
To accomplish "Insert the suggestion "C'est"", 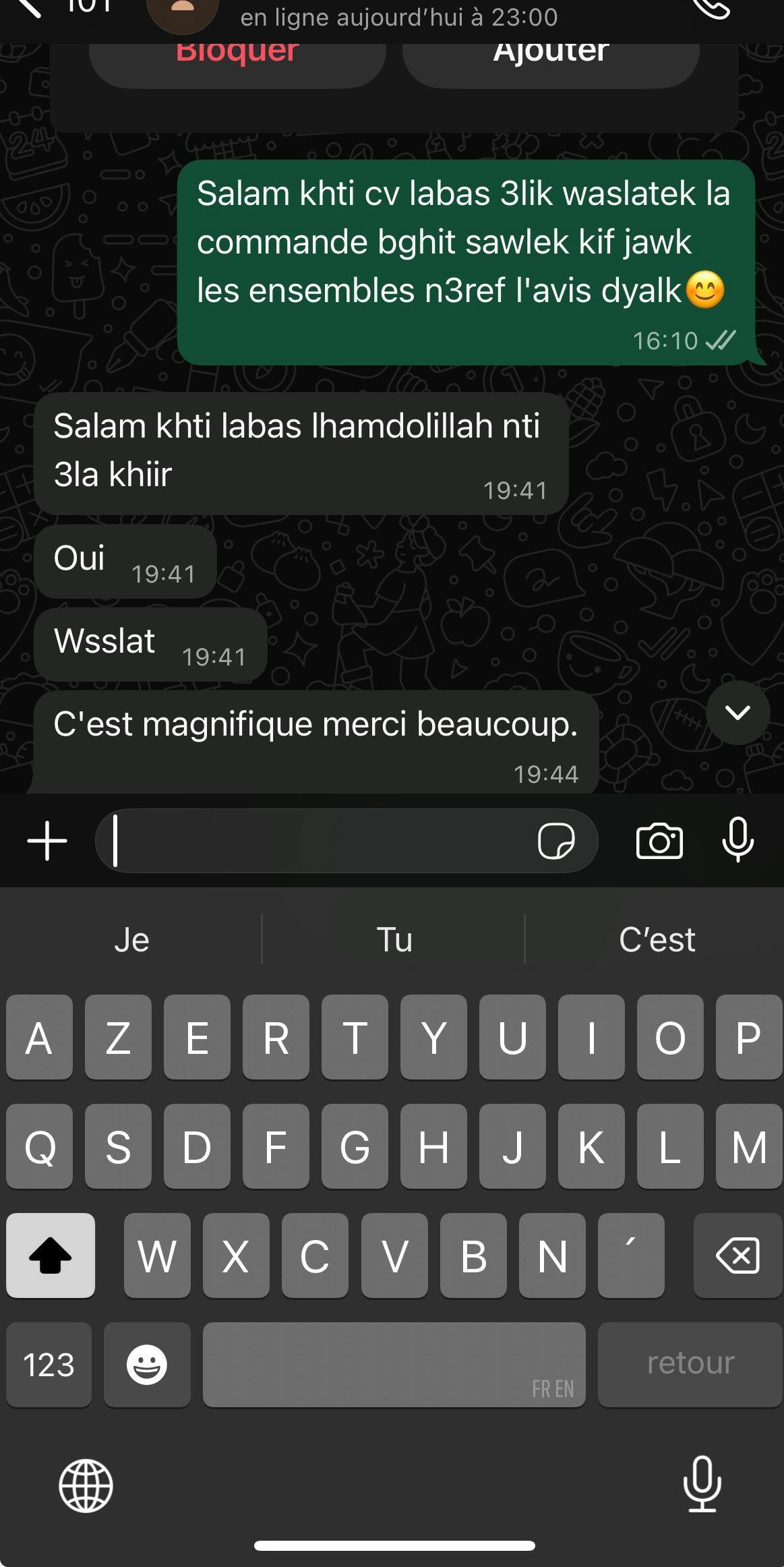I will (x=657, y=939).
